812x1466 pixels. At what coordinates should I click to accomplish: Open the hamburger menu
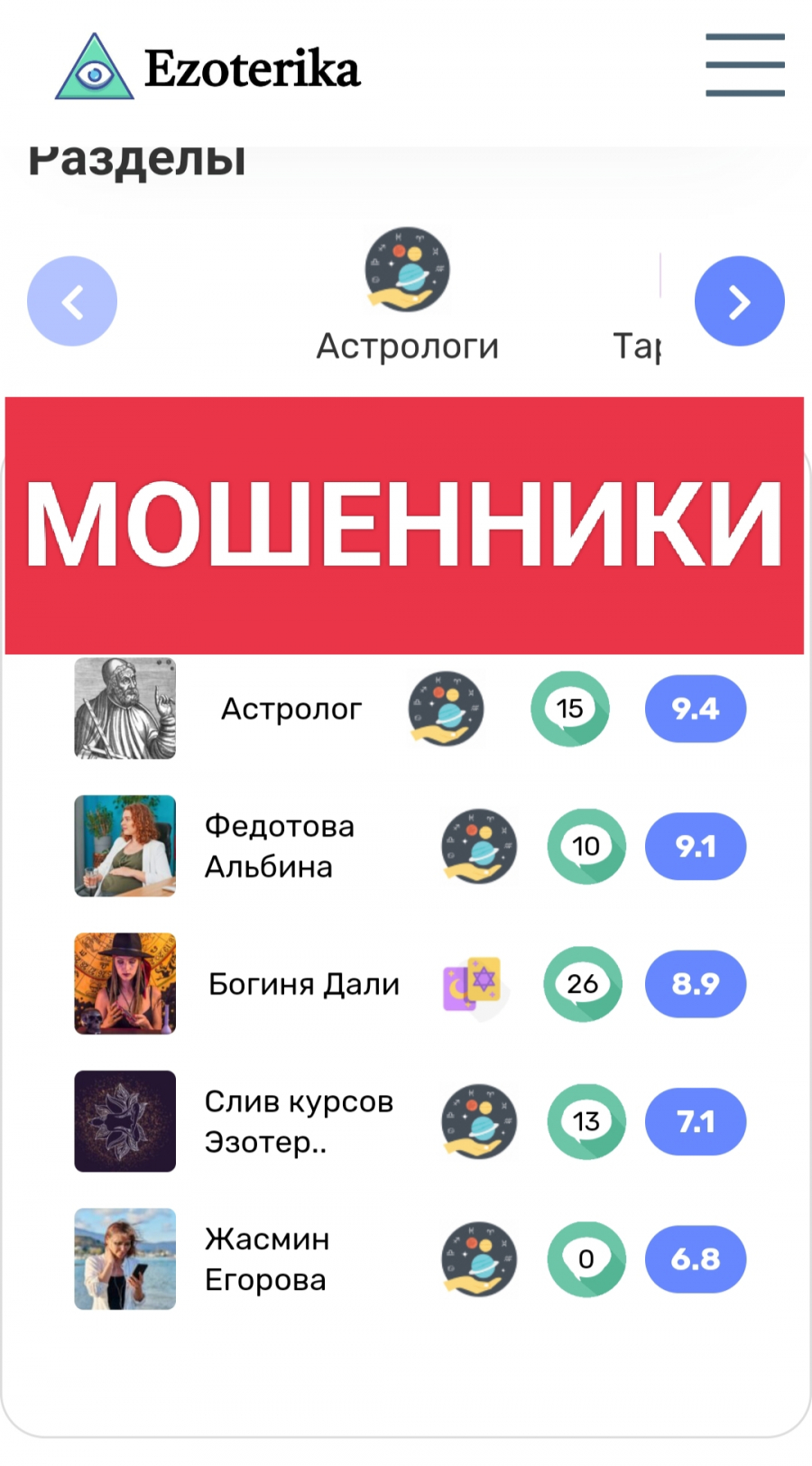[x=744, y=65]
